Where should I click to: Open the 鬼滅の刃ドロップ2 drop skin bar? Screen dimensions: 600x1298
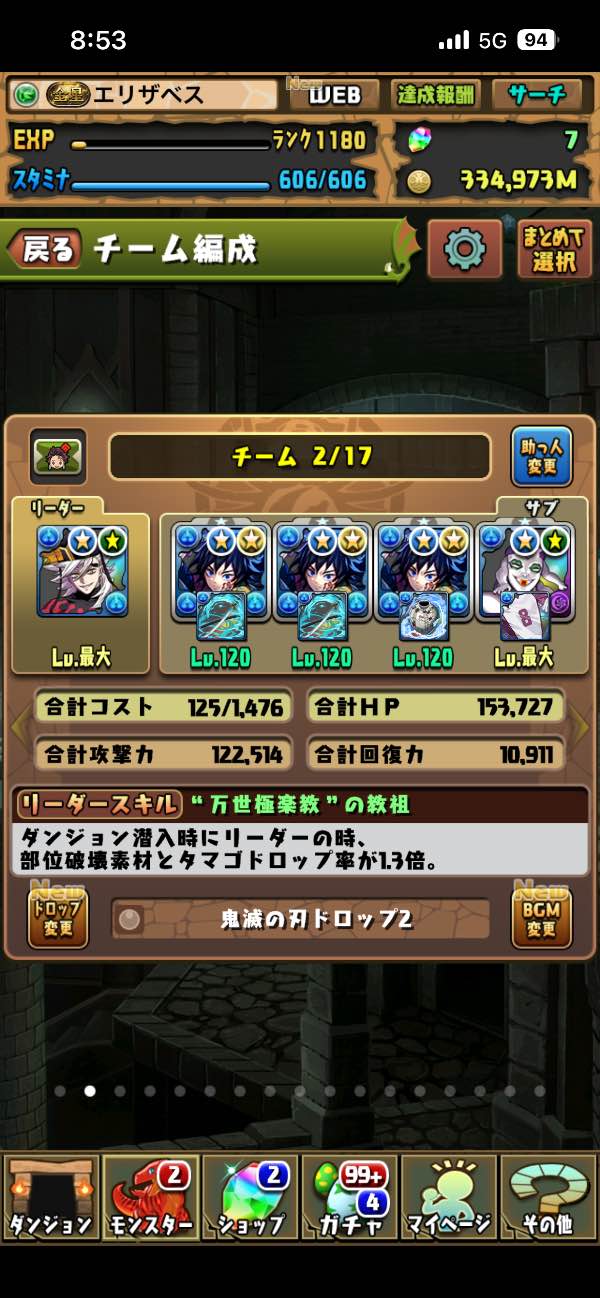coord(300,919)
